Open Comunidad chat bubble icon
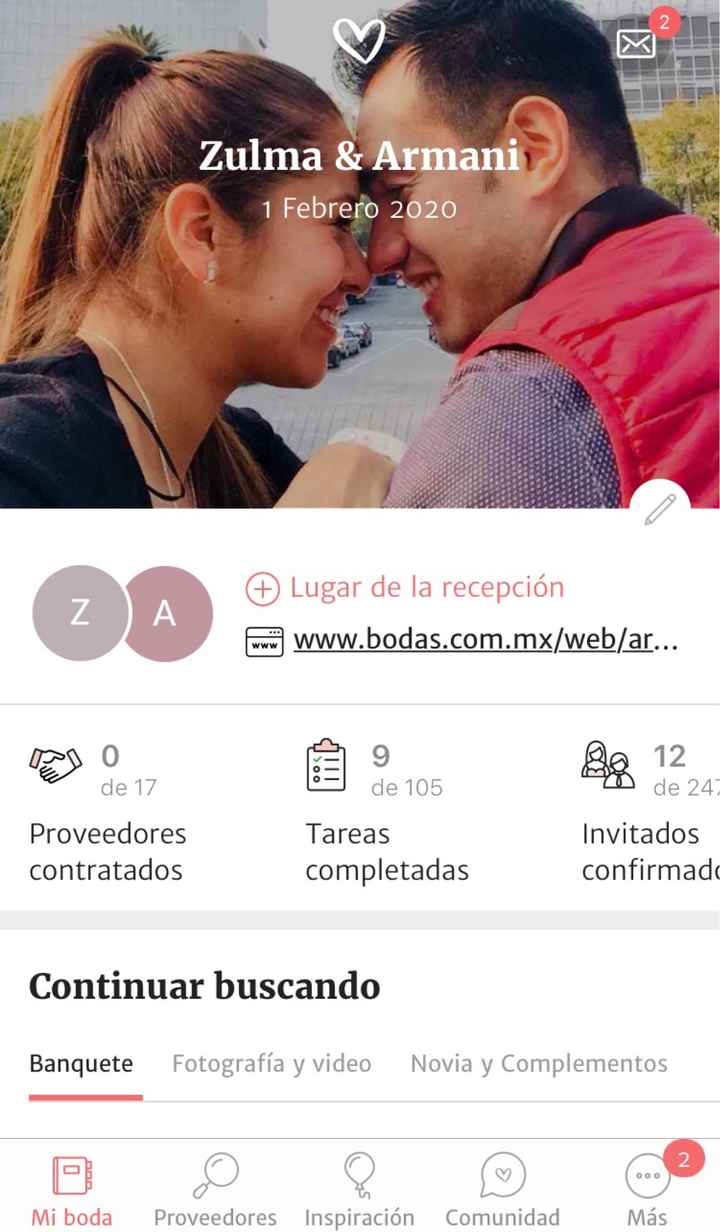 [x=501, y=1175]
